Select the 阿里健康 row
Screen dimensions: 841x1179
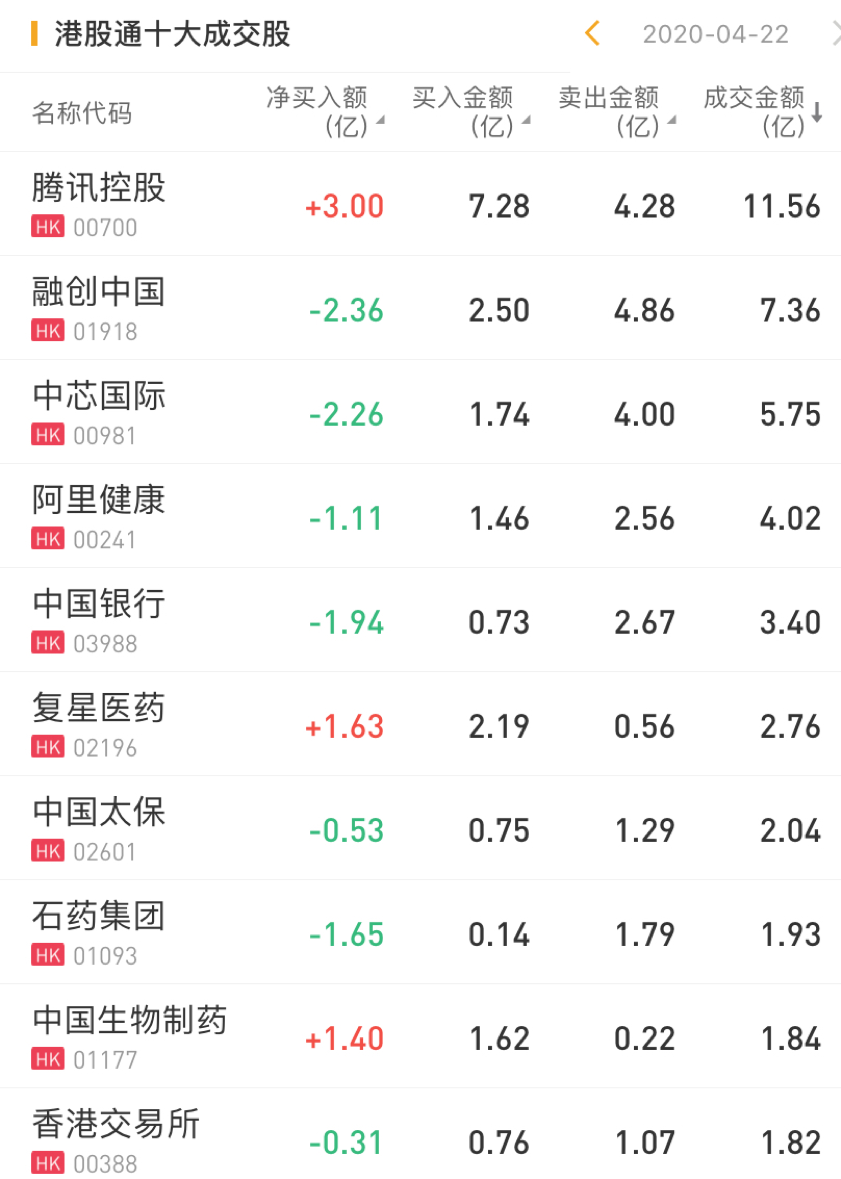pos(99,516)
